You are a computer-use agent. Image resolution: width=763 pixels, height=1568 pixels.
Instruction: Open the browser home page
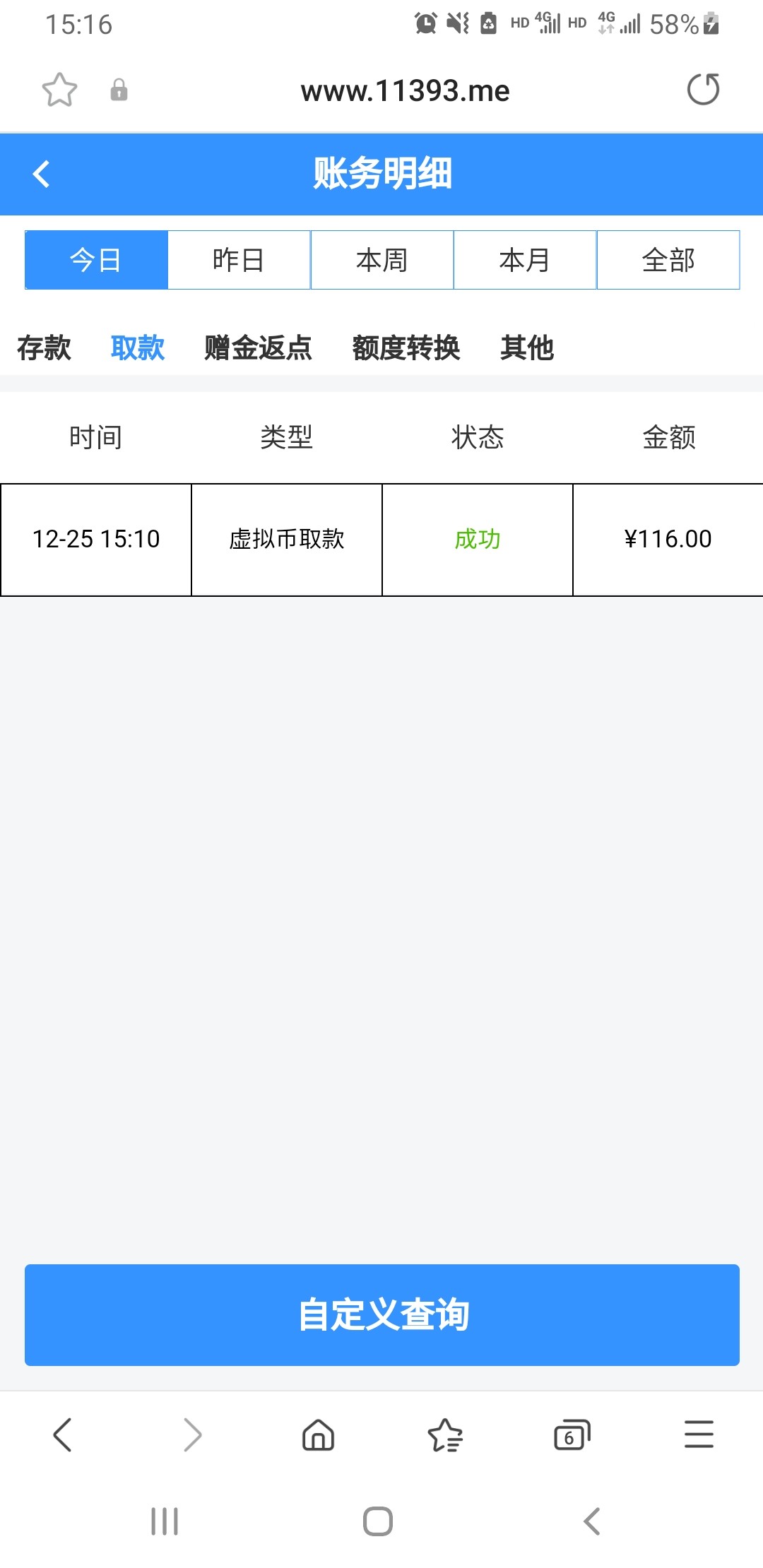pyautogui.click(x=318, y=1435)
